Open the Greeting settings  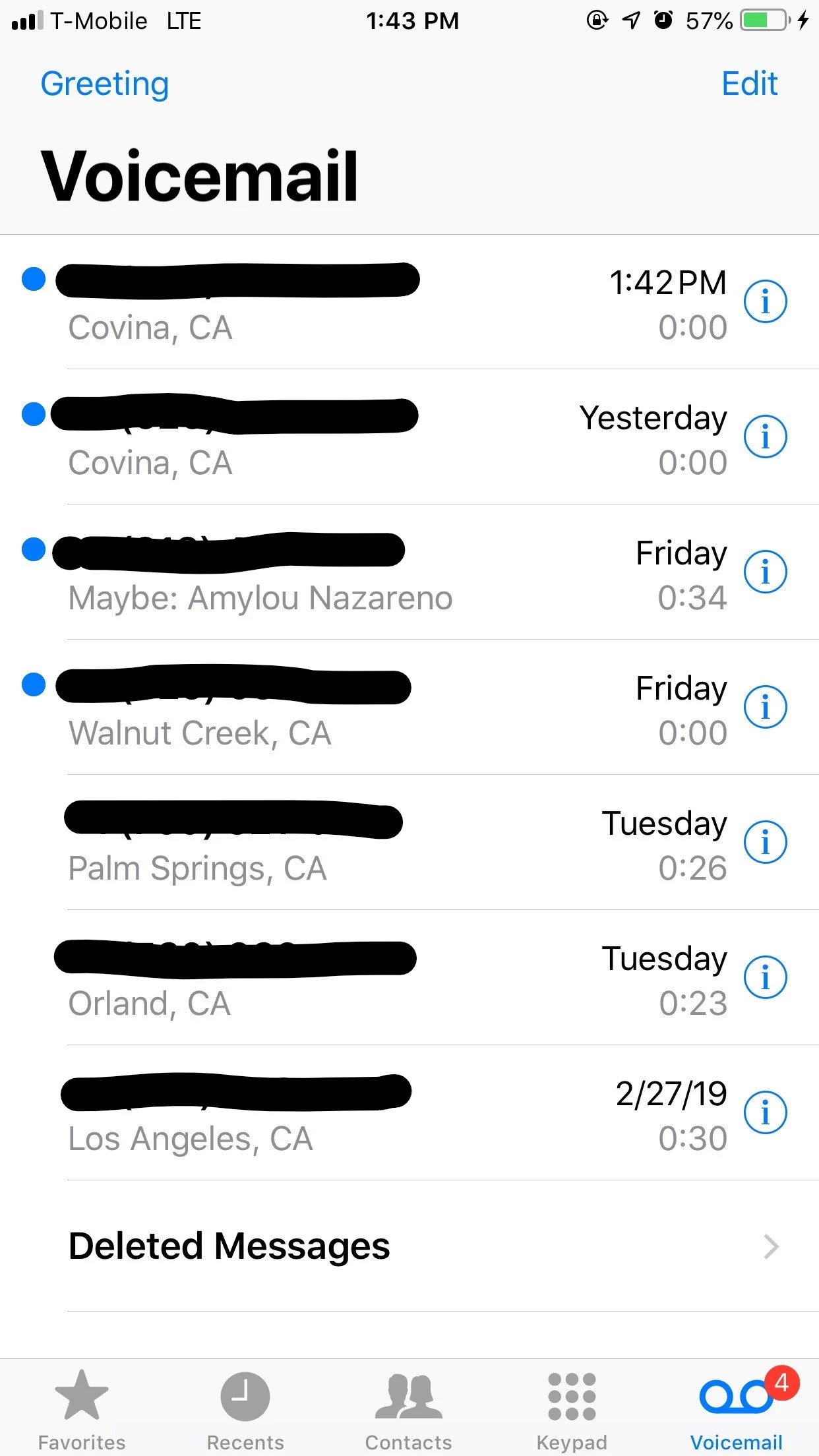(x=105, y=84)
